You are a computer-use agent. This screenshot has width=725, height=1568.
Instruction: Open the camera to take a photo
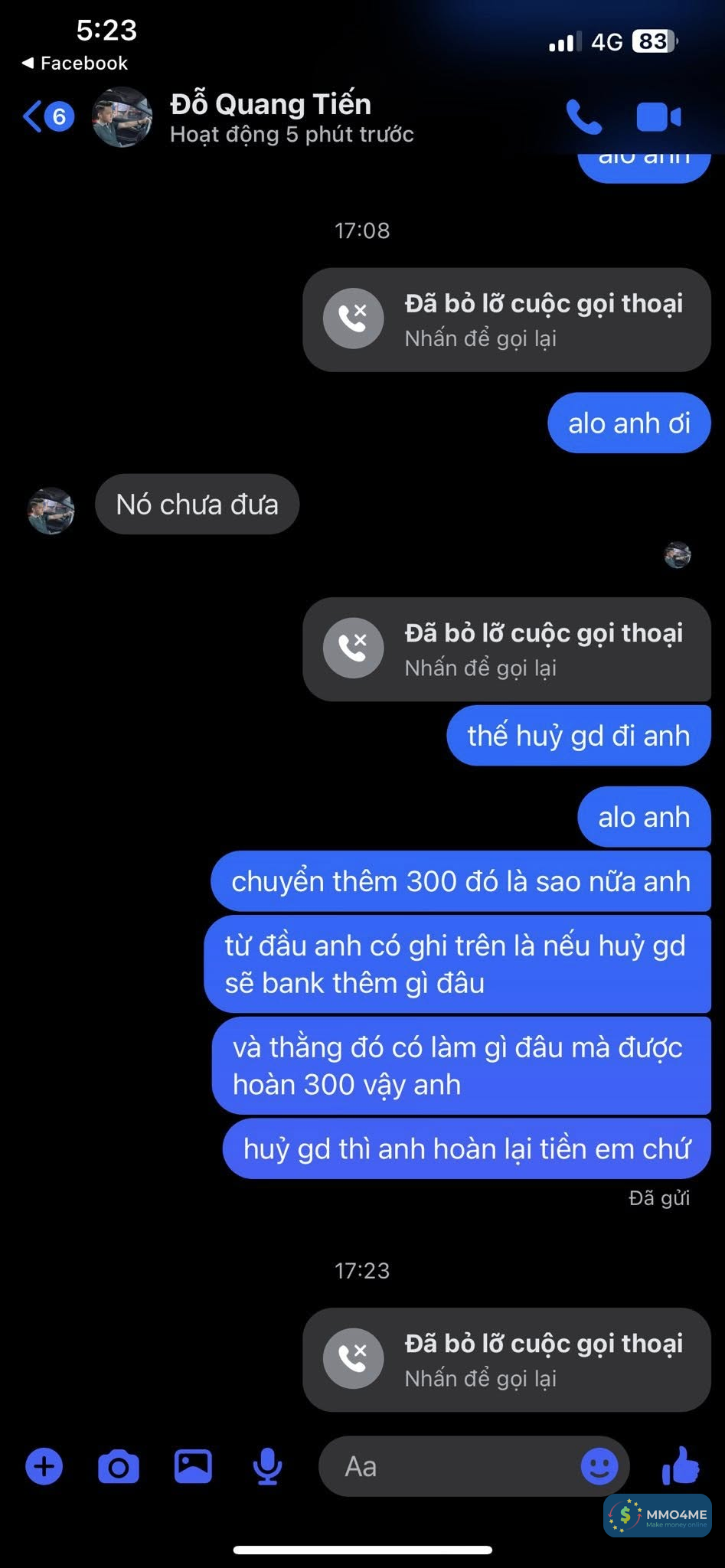click(x=119, y=1467)
